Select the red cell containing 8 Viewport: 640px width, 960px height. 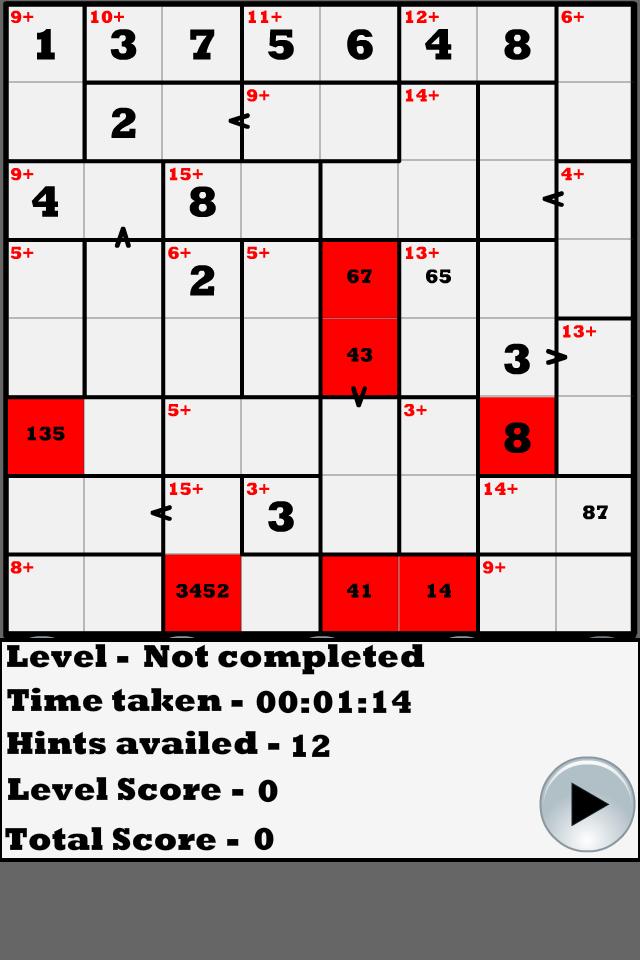click(x=516, y=436)
